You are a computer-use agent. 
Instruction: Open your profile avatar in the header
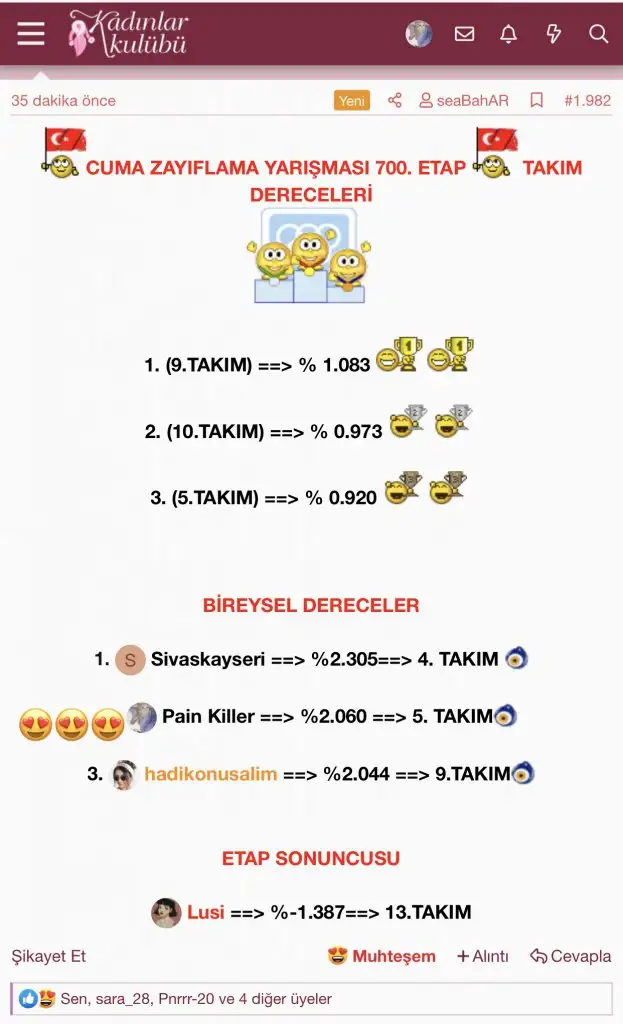[418, 34]
